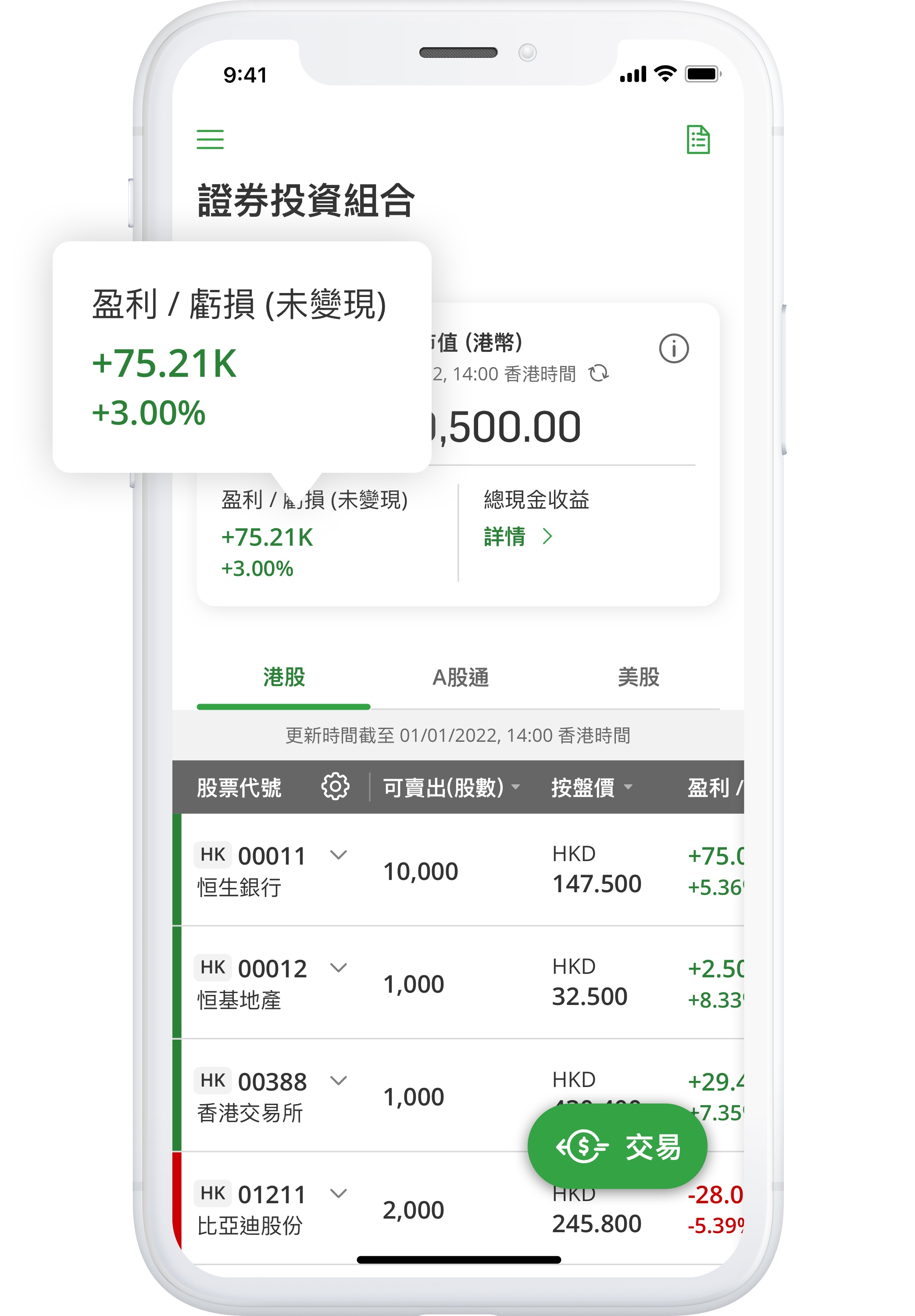The height and width of the screenshot is (1316, 915).
Task: Open the statements document icon top right
Action: (x=700, y=139)
